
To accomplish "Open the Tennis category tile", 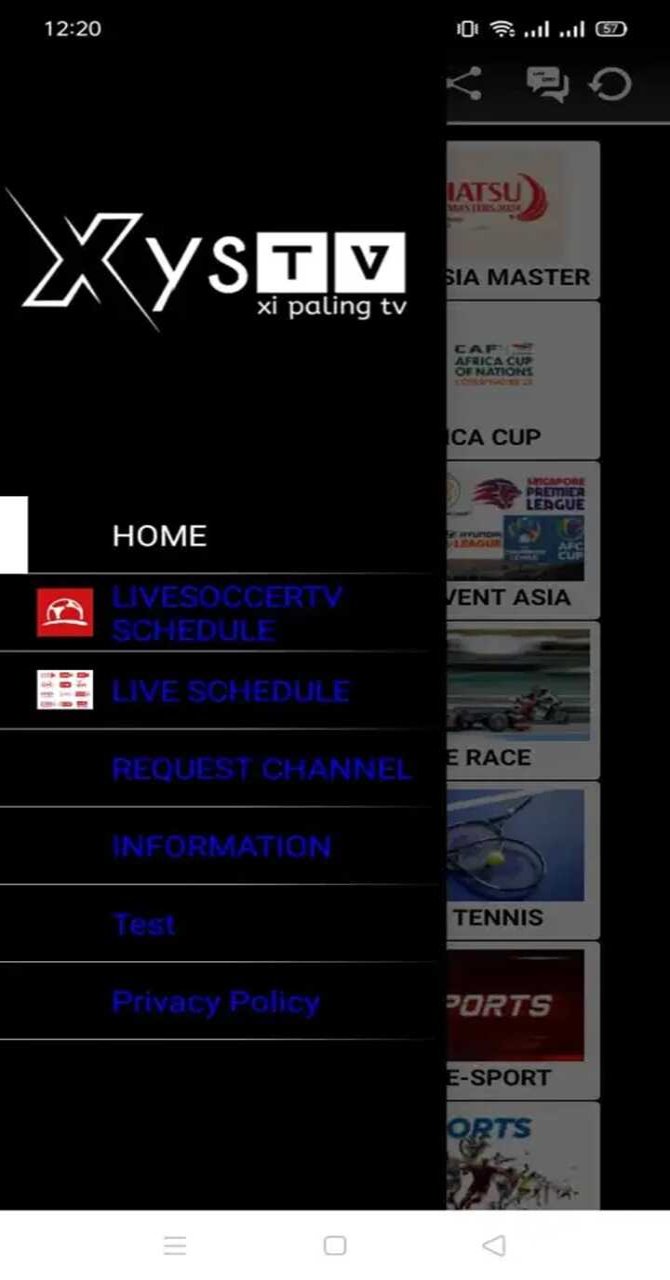I will click(522, 860).
